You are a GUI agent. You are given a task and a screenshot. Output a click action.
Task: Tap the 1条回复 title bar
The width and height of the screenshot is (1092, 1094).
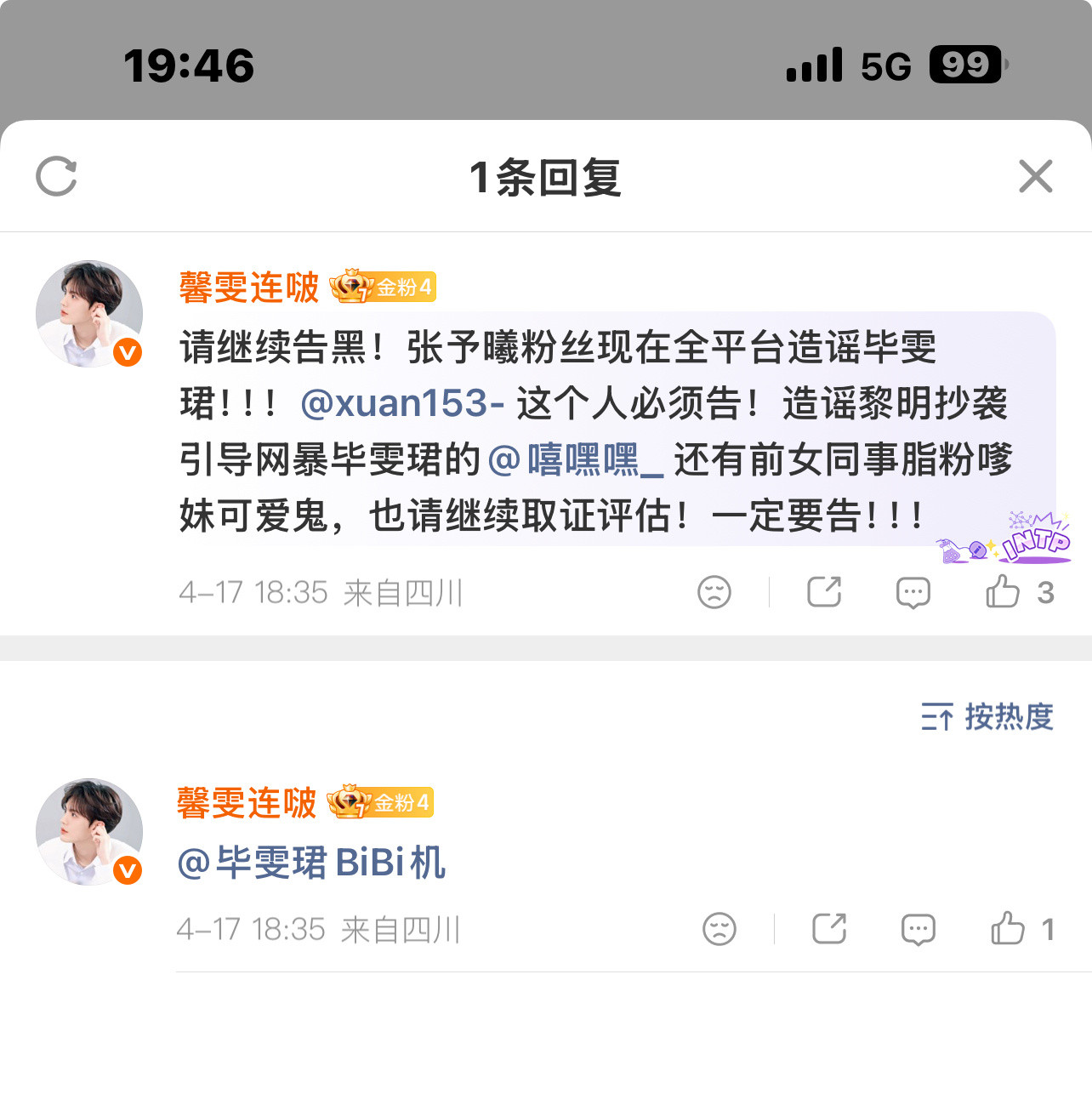point(546,178)
